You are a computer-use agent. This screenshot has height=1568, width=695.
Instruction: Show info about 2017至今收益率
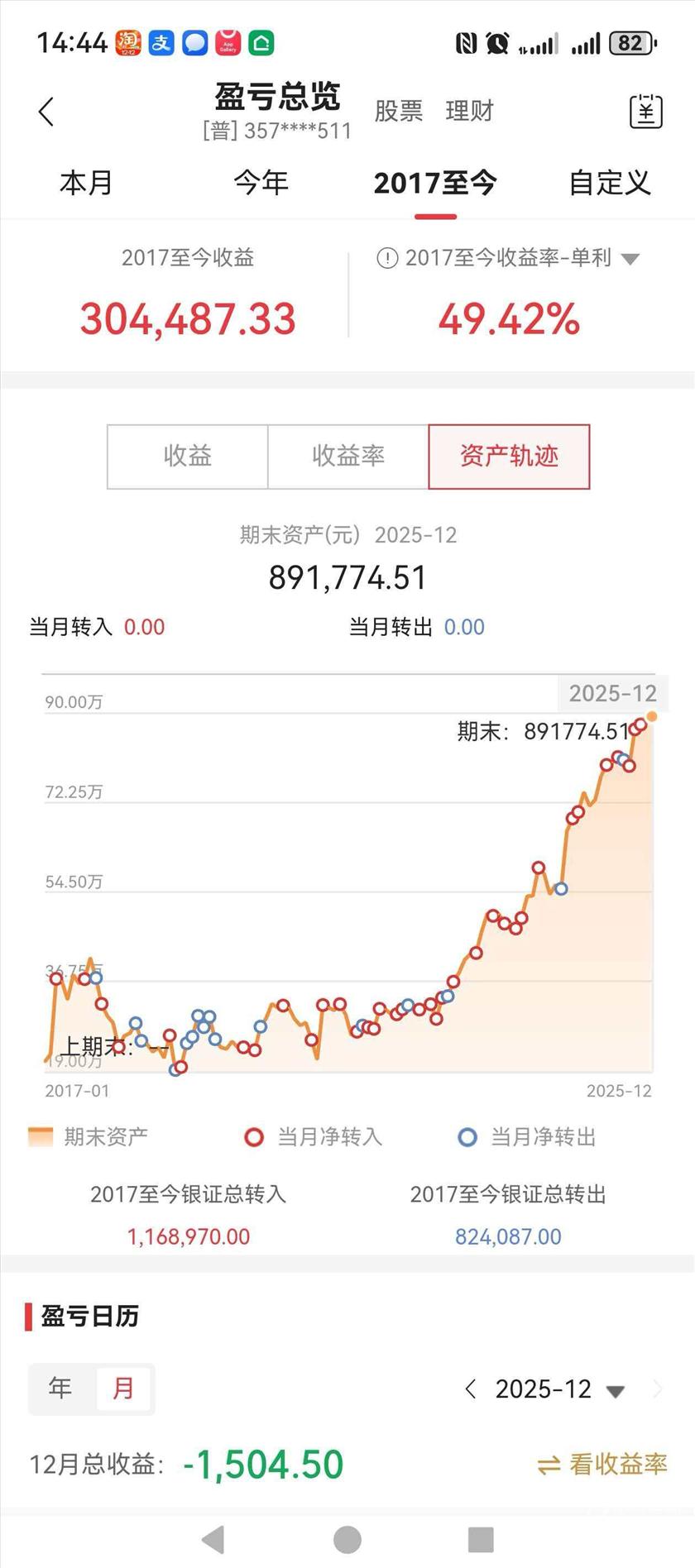point(386,259)
